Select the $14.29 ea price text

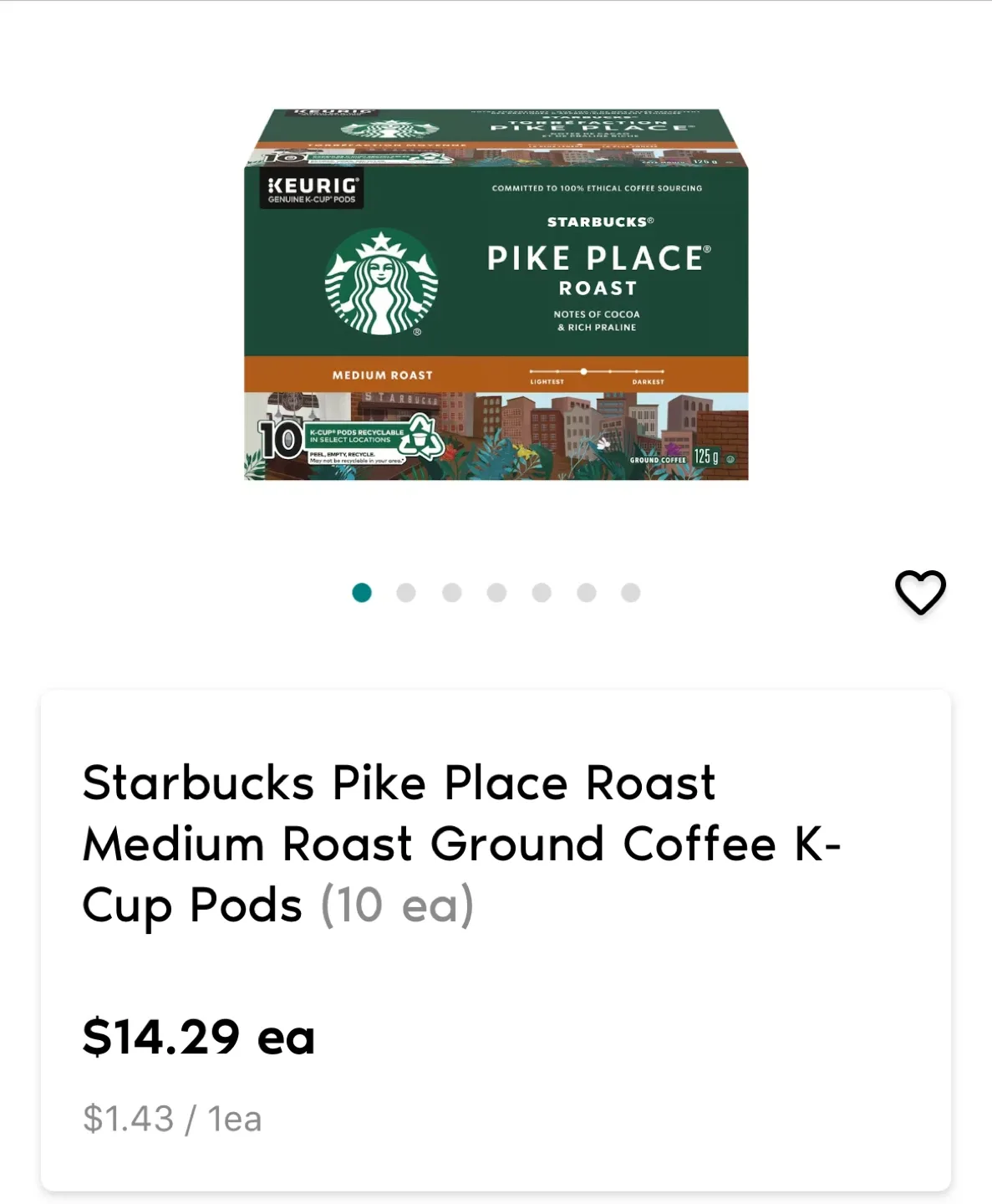click(197, 1038)
